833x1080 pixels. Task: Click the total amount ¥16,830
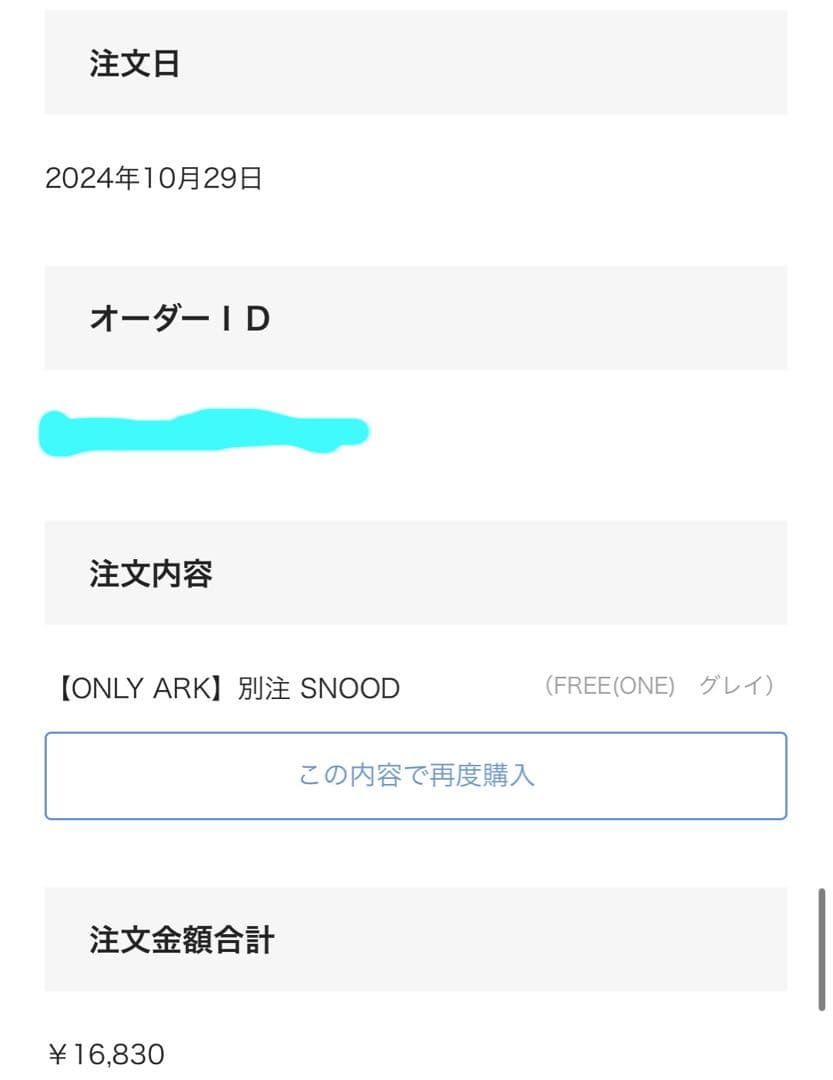[x=105, y=1053]
